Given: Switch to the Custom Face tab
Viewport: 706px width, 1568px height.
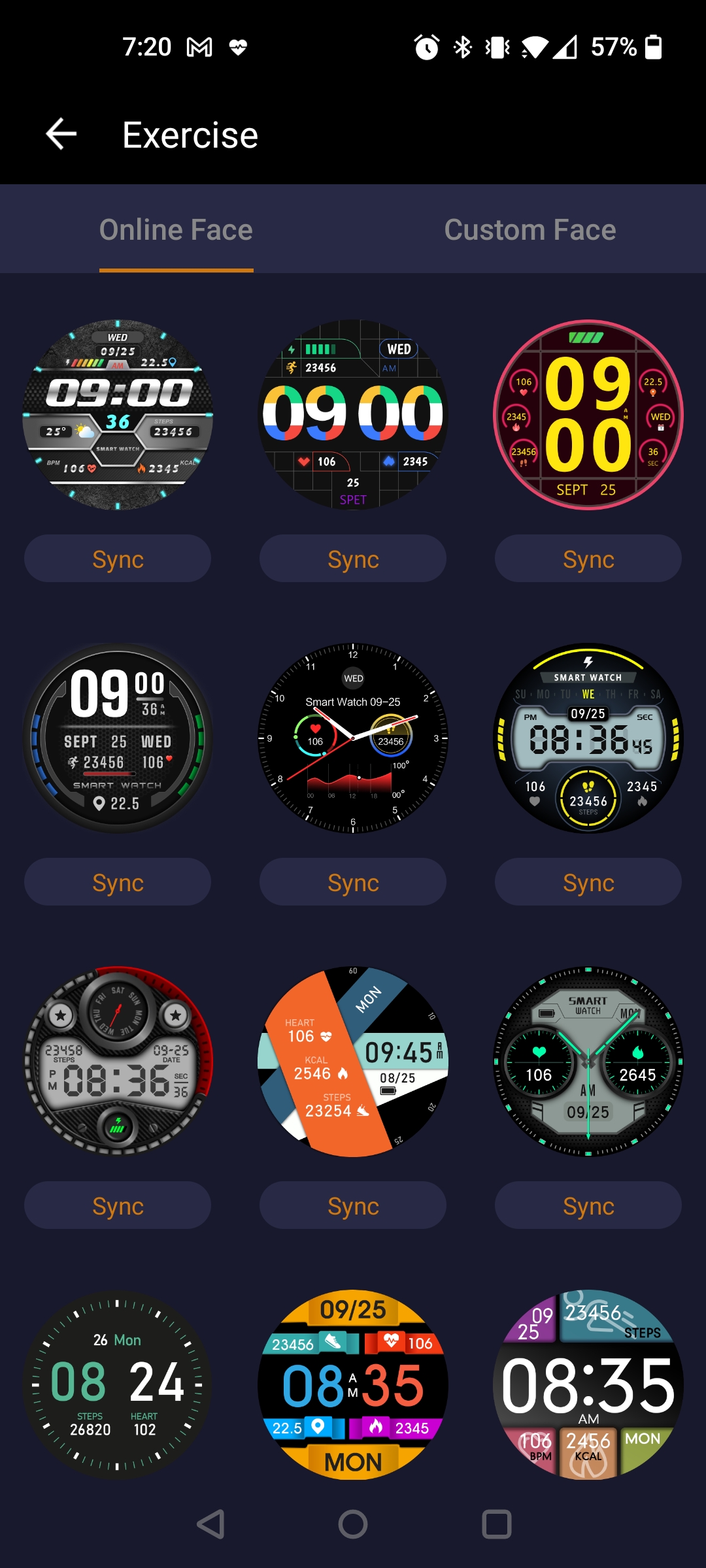Looking at the screenshot, I should click(529, 230).
